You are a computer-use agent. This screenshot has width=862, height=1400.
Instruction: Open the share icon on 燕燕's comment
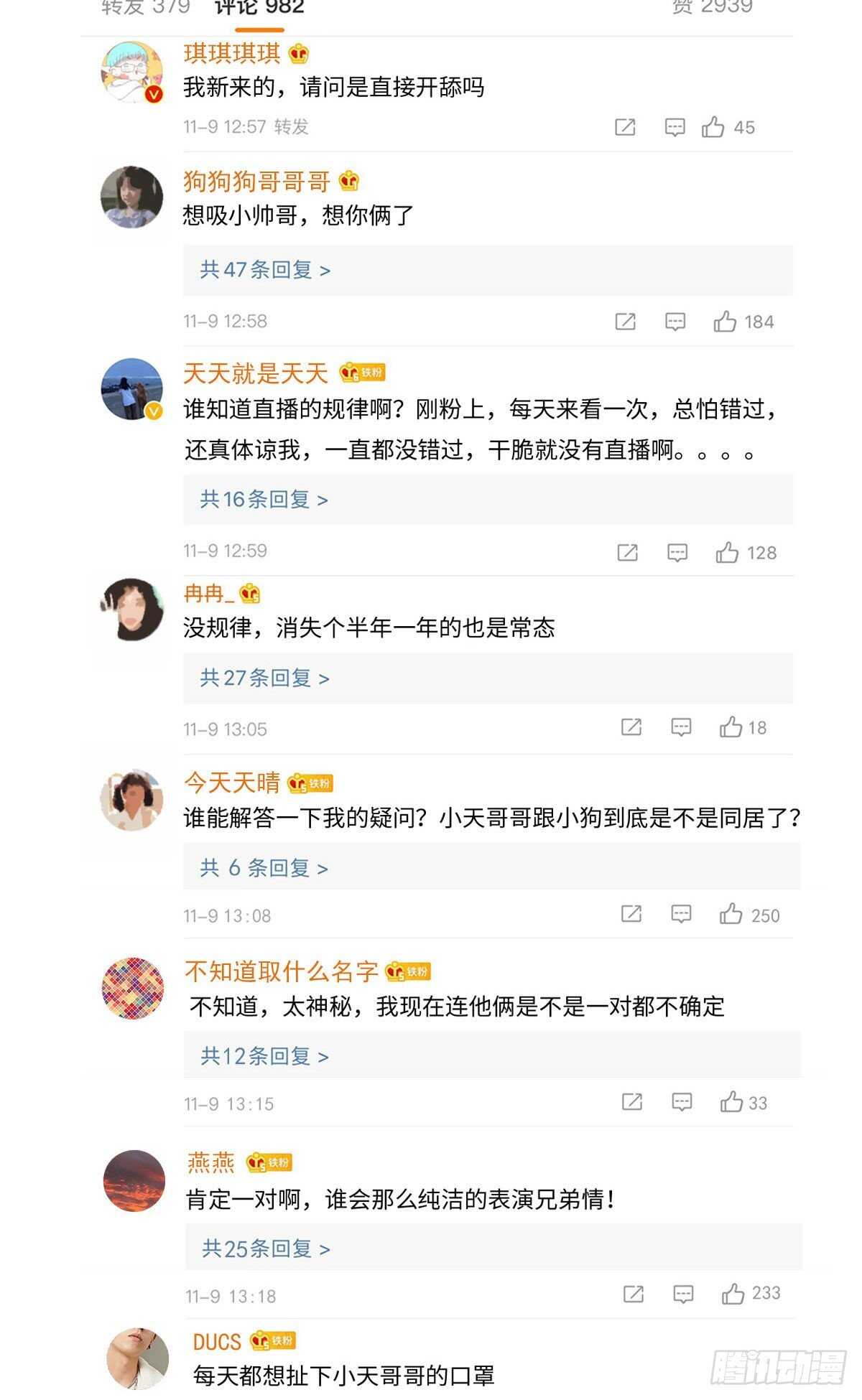tap(632, 1294)
